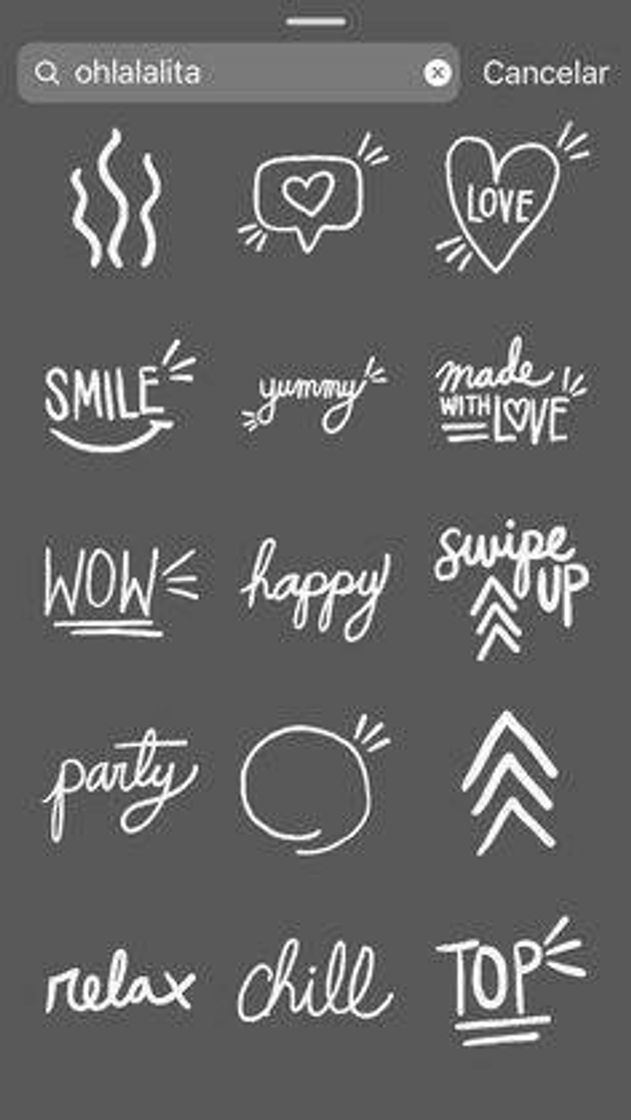Add the chill sticker
The height and width of the screenshot is (1120, 631).
[x=312, y=982]
